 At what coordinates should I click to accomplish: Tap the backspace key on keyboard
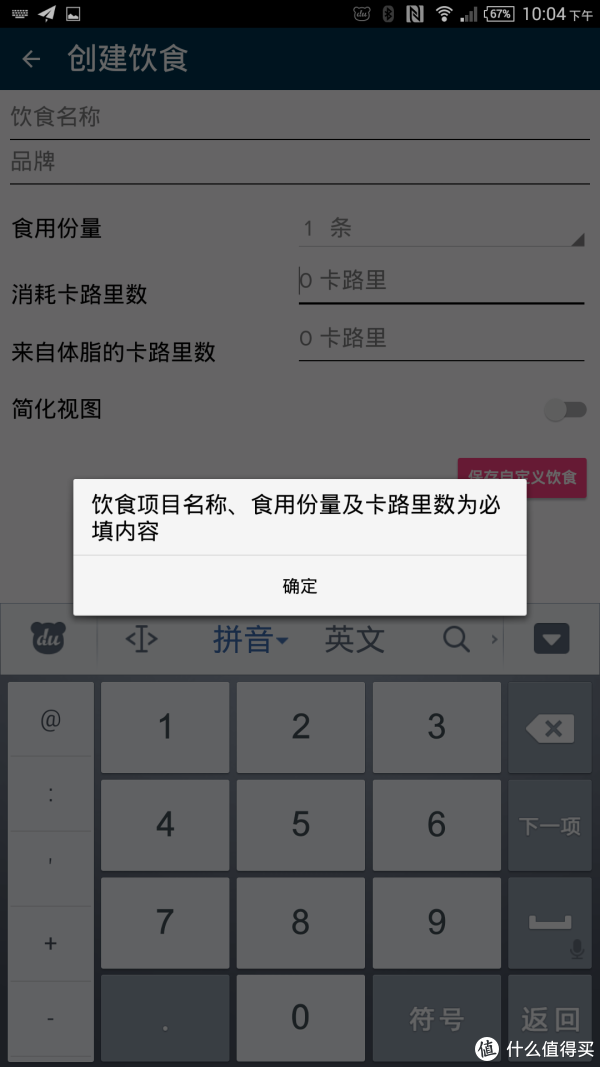pyautogui.click(x=550, y=727)
